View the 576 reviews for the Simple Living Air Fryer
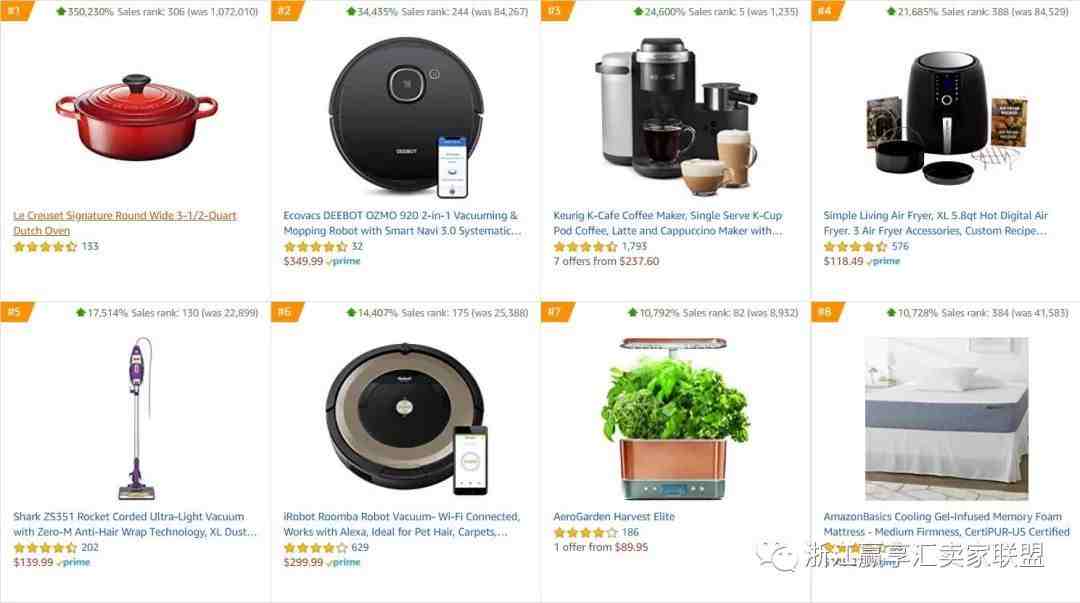 pyautogui.click(x=900, y=246)
